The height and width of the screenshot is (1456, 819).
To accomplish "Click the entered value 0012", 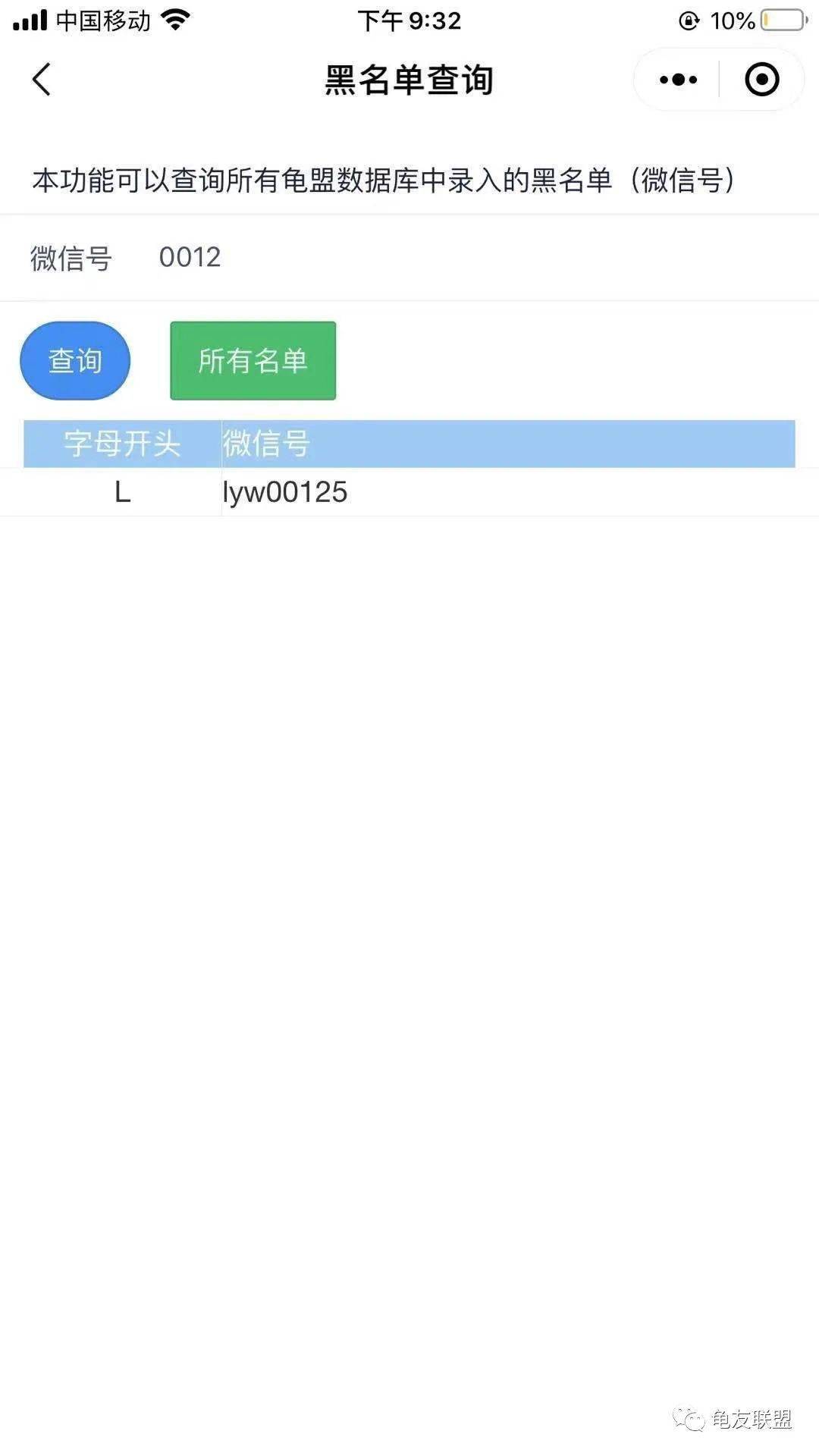I will coord(189,258).
